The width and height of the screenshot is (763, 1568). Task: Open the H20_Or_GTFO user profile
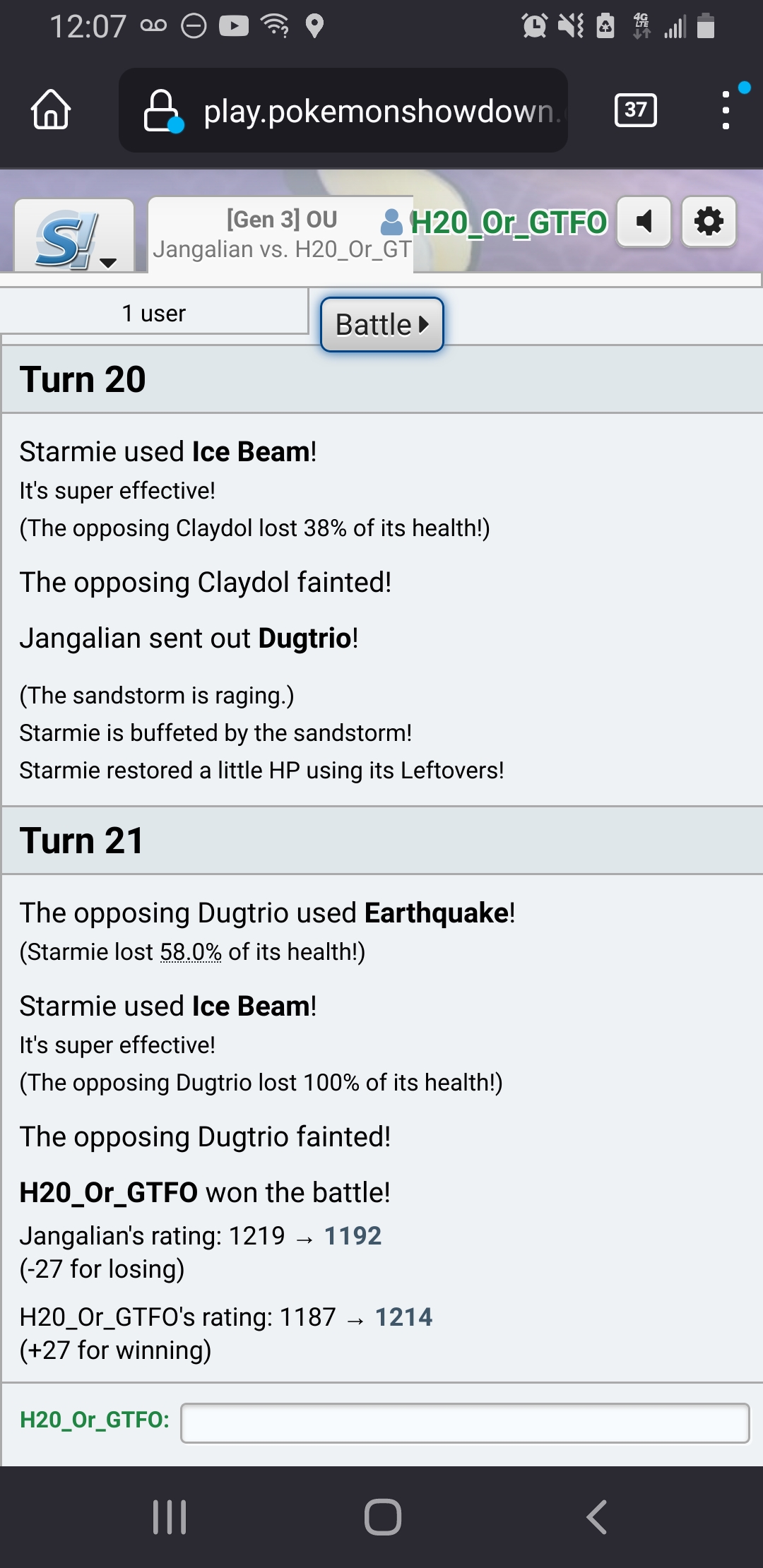coord(495,222)
